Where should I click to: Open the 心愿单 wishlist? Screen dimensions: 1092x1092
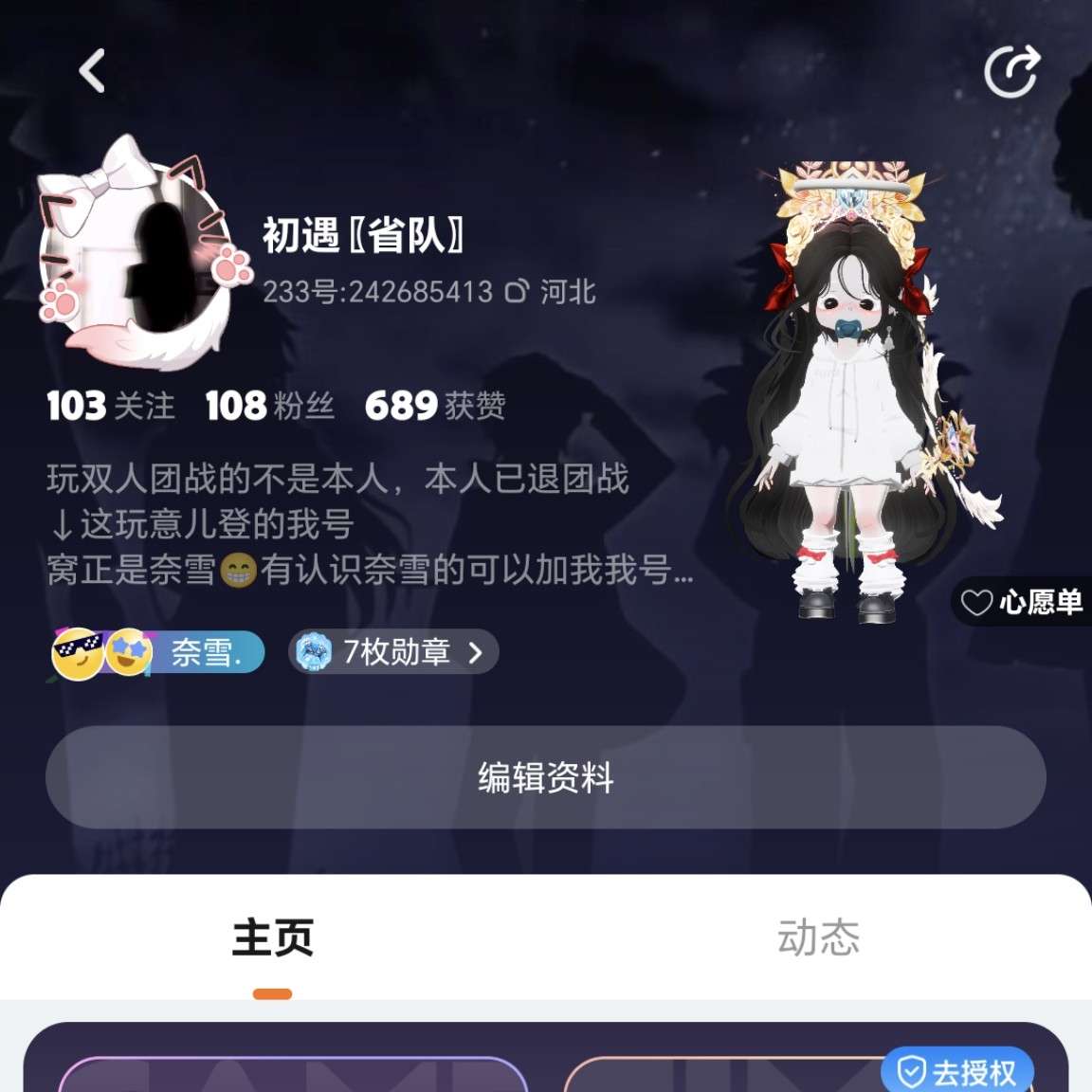1022,602
